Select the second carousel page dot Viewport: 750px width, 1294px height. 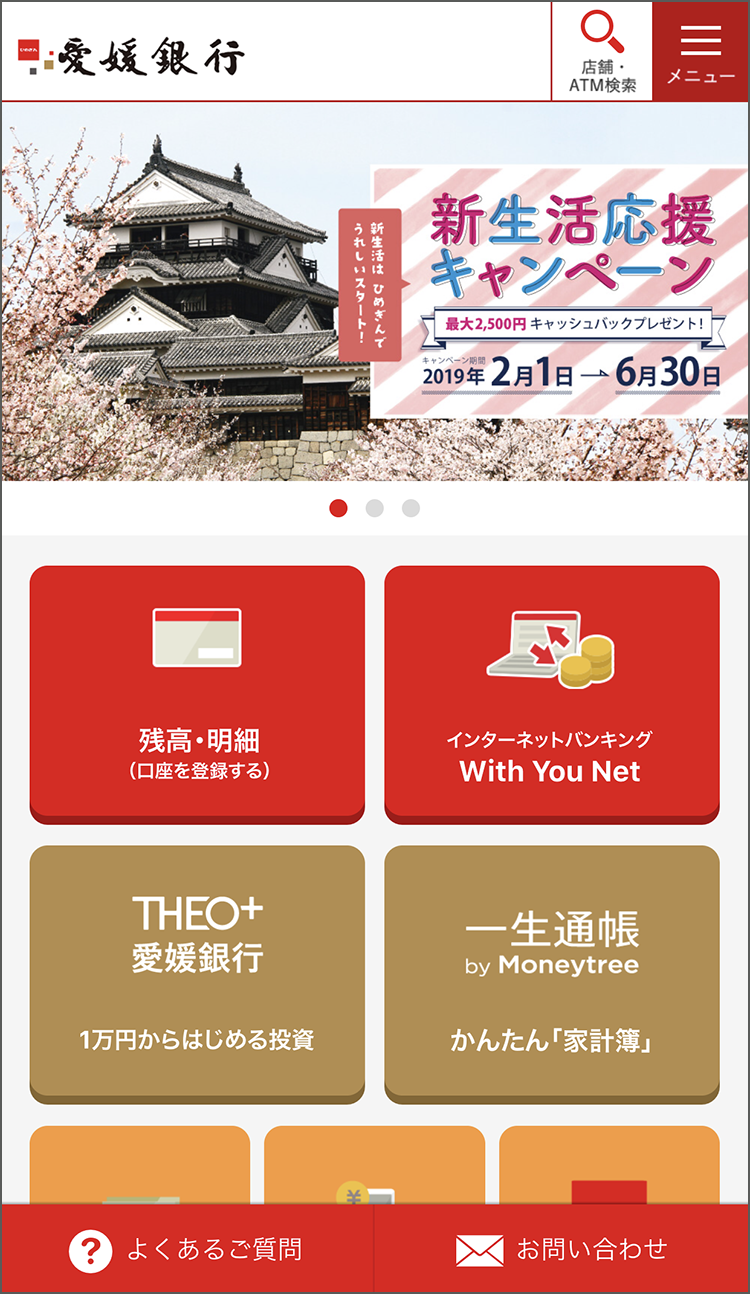tap(375, 508)
